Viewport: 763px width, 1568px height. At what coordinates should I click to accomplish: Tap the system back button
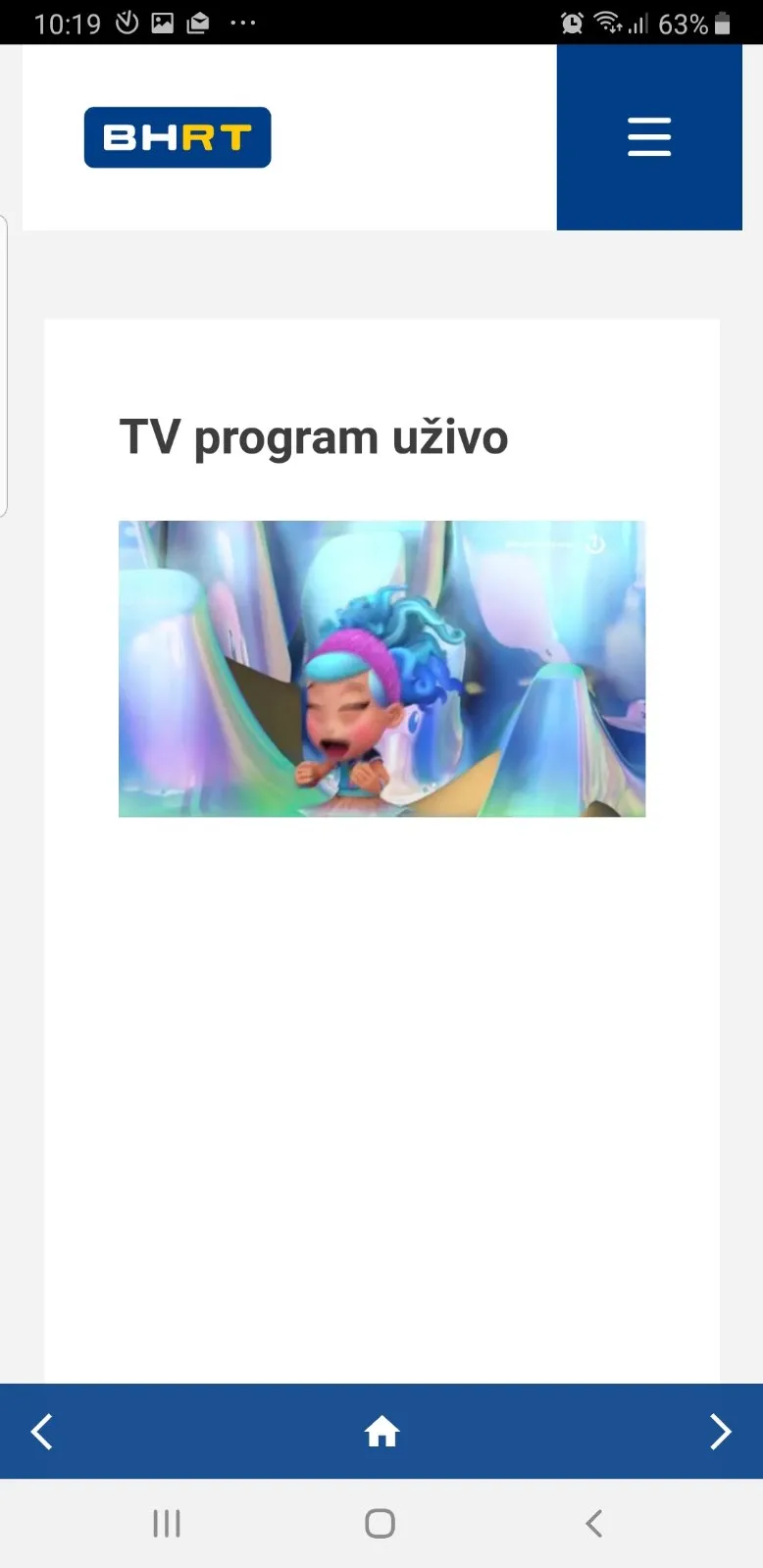(x=593, y=1523)
